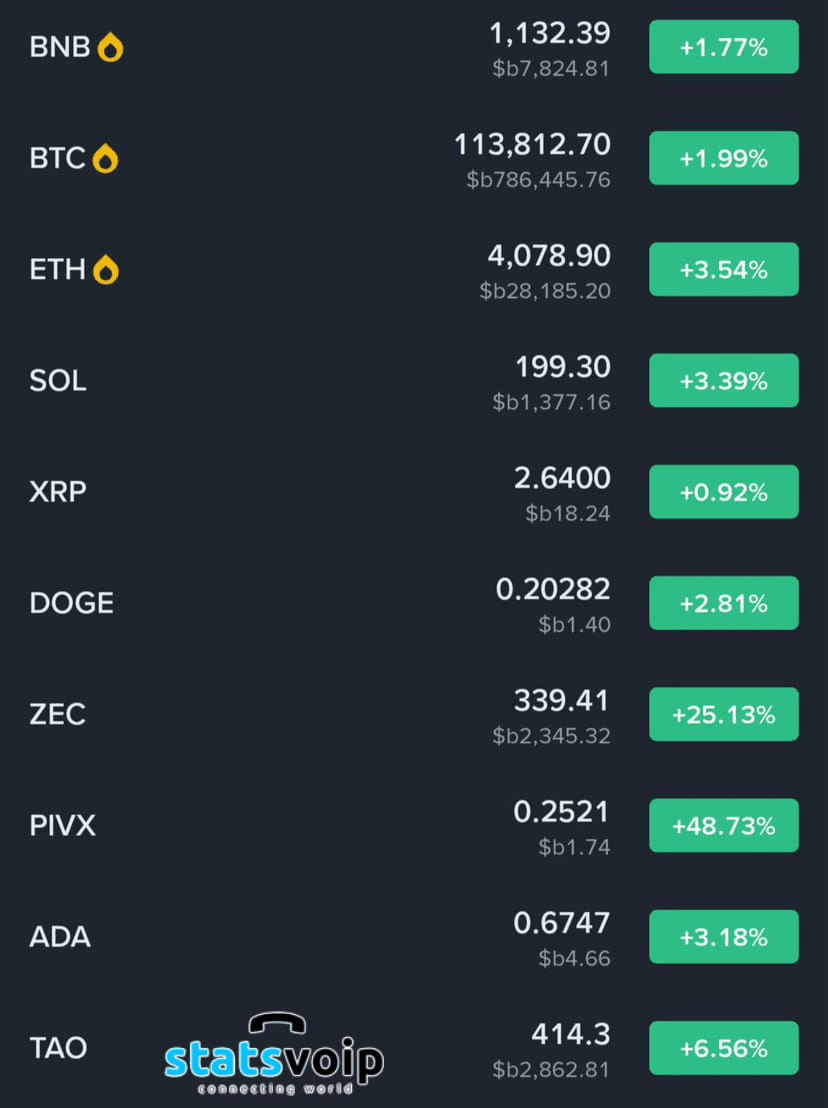Select the PIVX listing
The height and width of the screenshot is (1108, 828).
[63, 826]
